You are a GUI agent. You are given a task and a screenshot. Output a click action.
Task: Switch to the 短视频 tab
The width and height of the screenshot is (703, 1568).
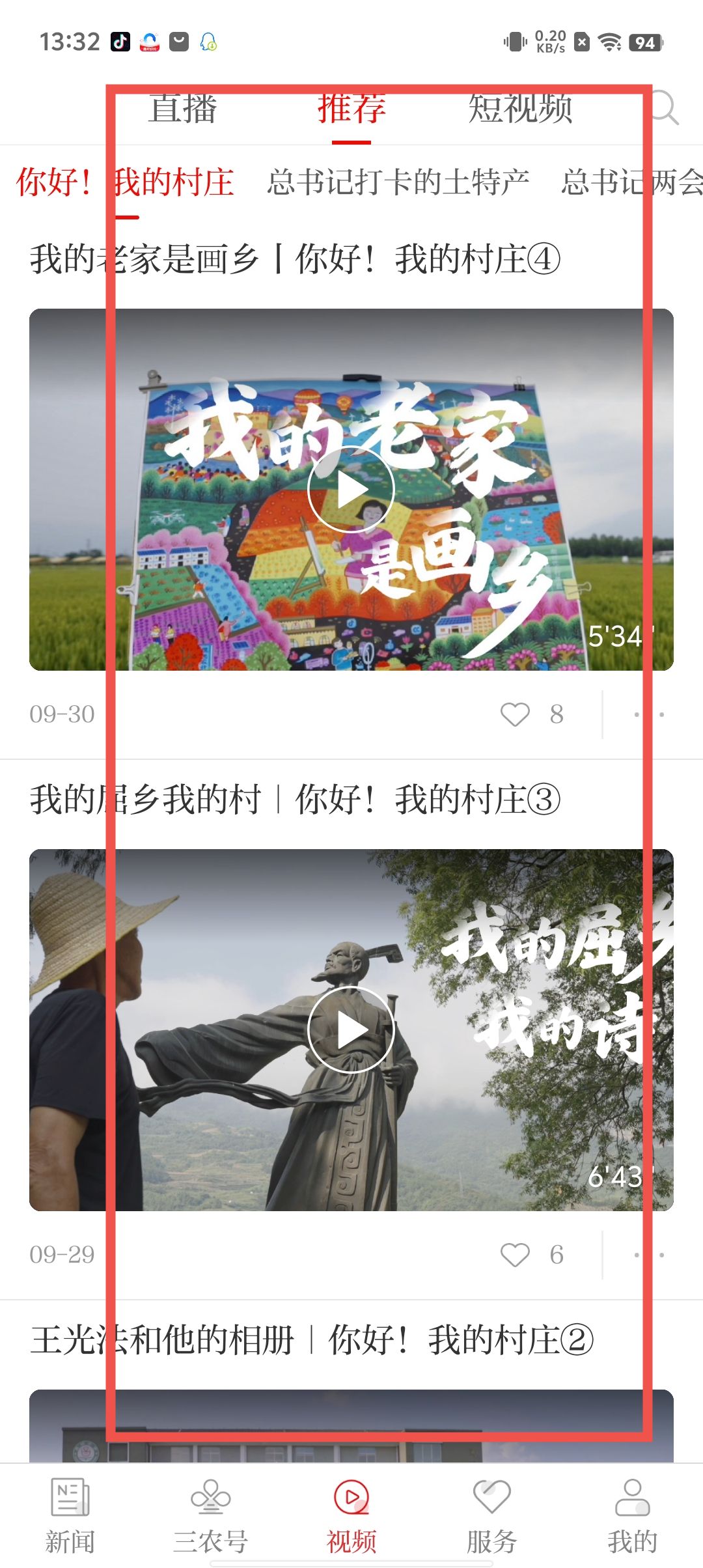[x=520, y=108]
